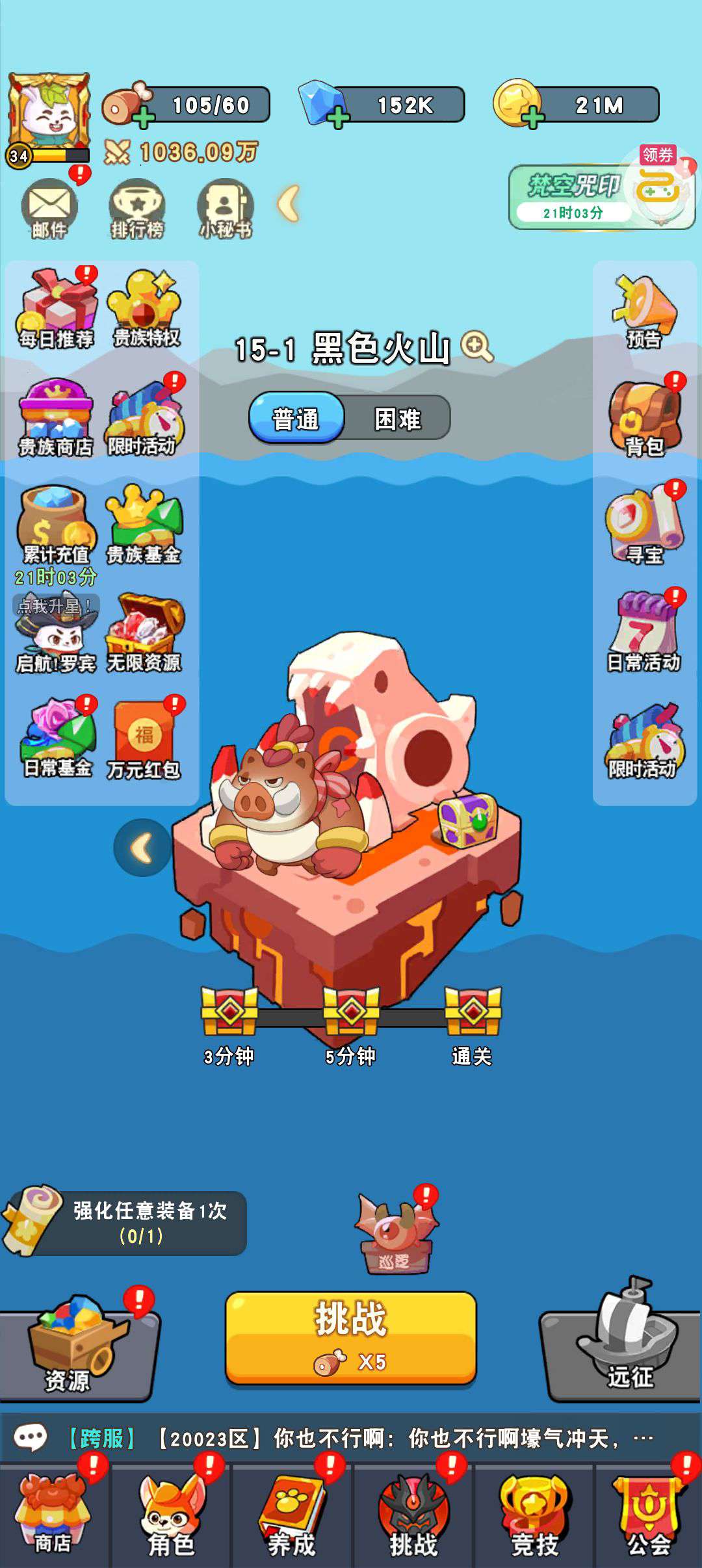Open the 排行榜 leaderboard
Screen dimensions: 702x1568
[136, 209]
